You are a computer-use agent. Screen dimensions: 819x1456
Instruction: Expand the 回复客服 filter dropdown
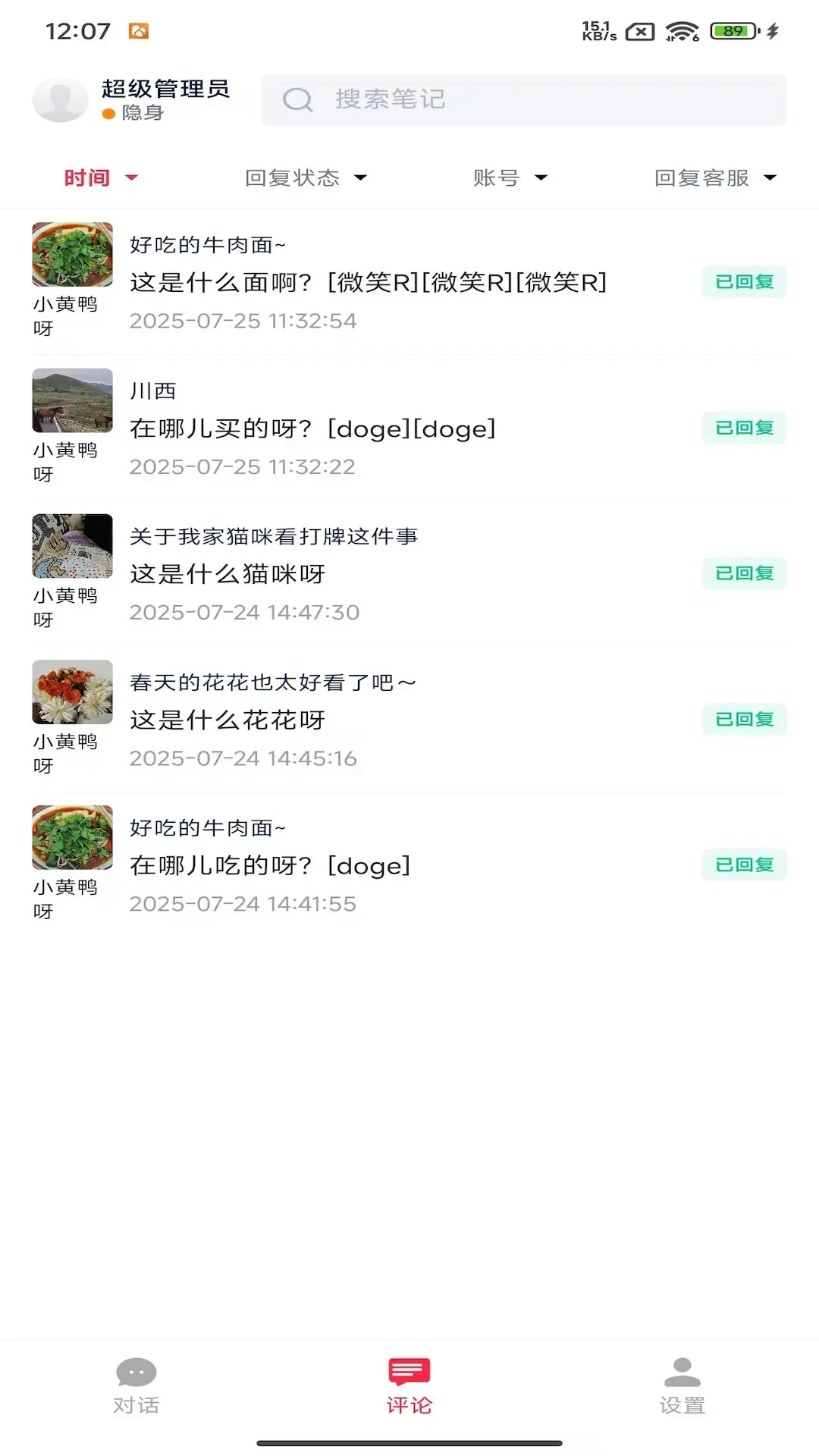(714, 177)
